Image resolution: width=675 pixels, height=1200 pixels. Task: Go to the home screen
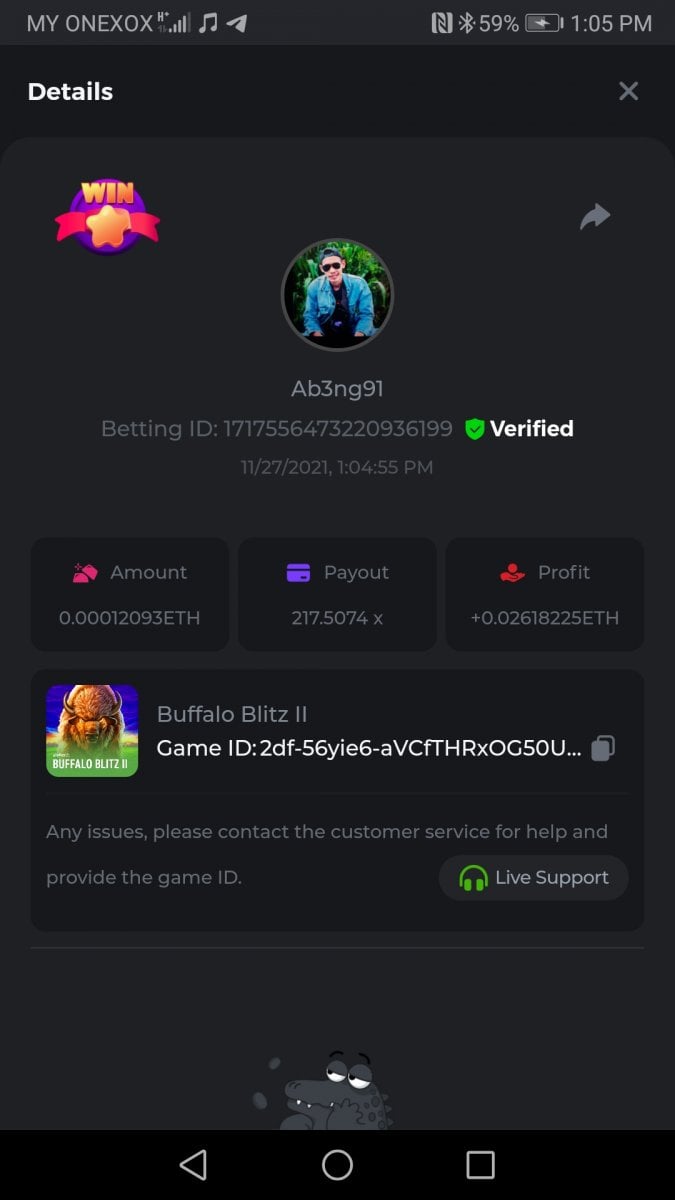[x=337, y=1164]
